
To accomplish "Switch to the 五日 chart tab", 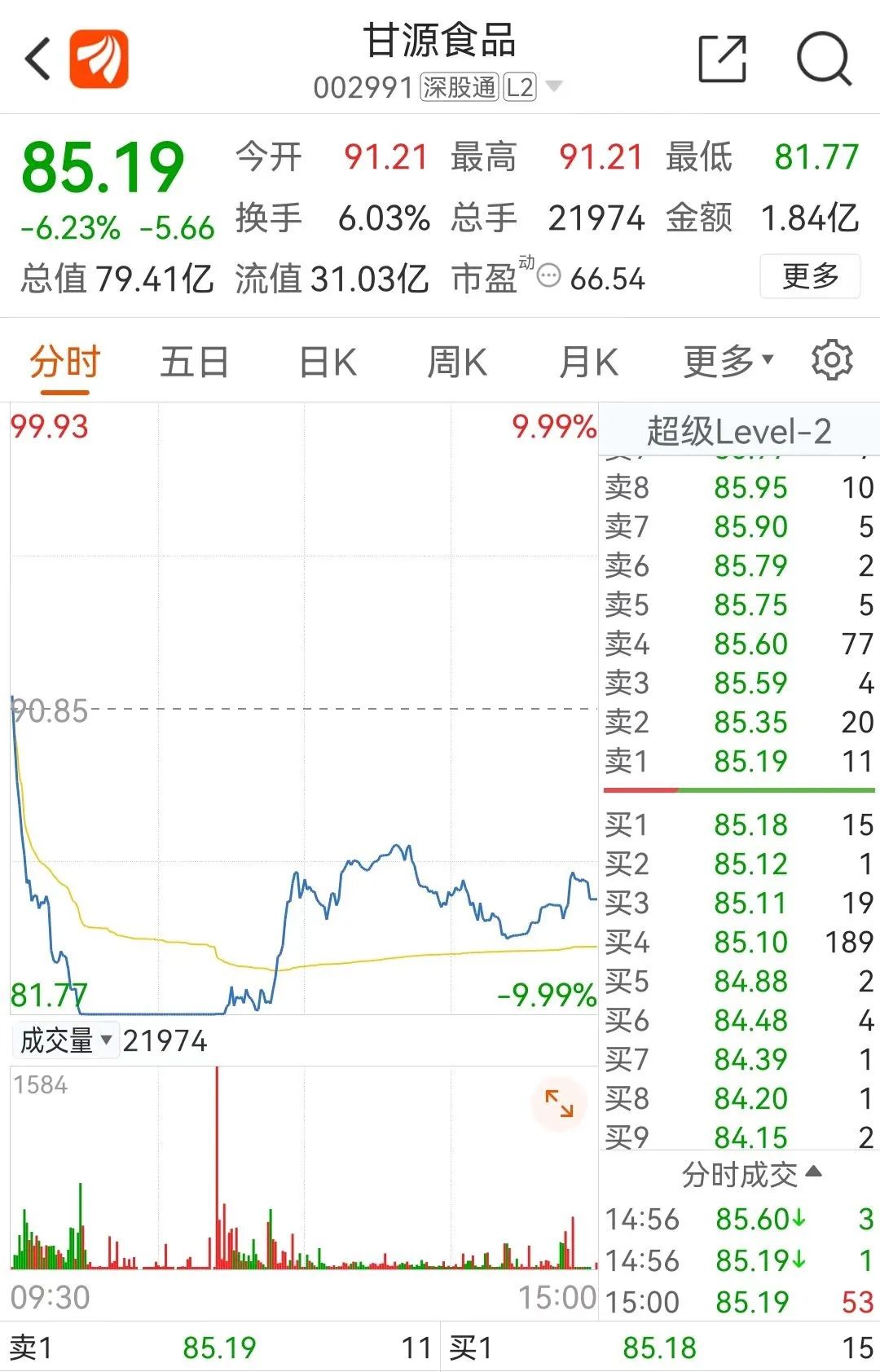I will [x=194, y=363].
